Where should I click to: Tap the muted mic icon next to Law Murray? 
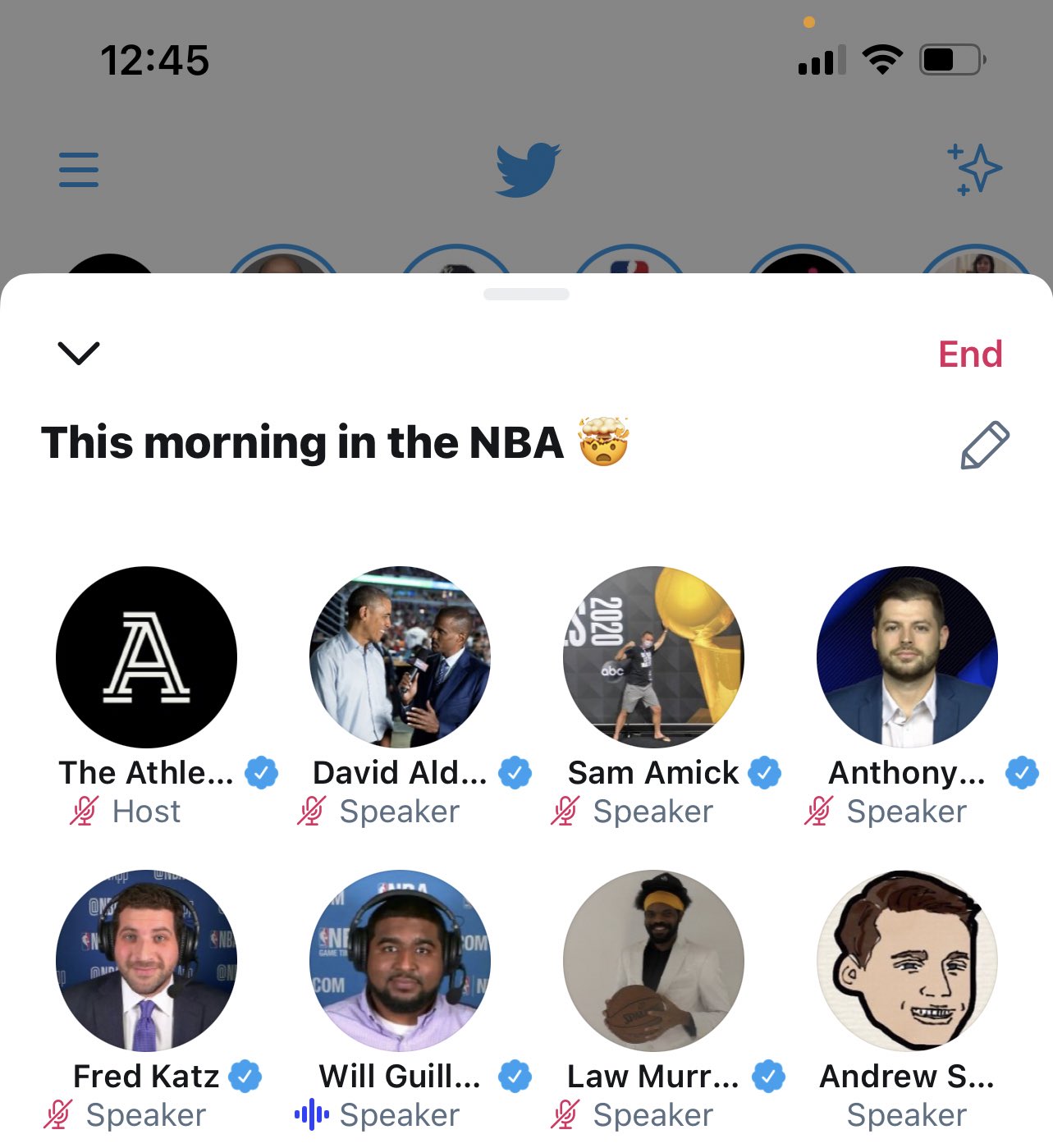pos(564,1114)
